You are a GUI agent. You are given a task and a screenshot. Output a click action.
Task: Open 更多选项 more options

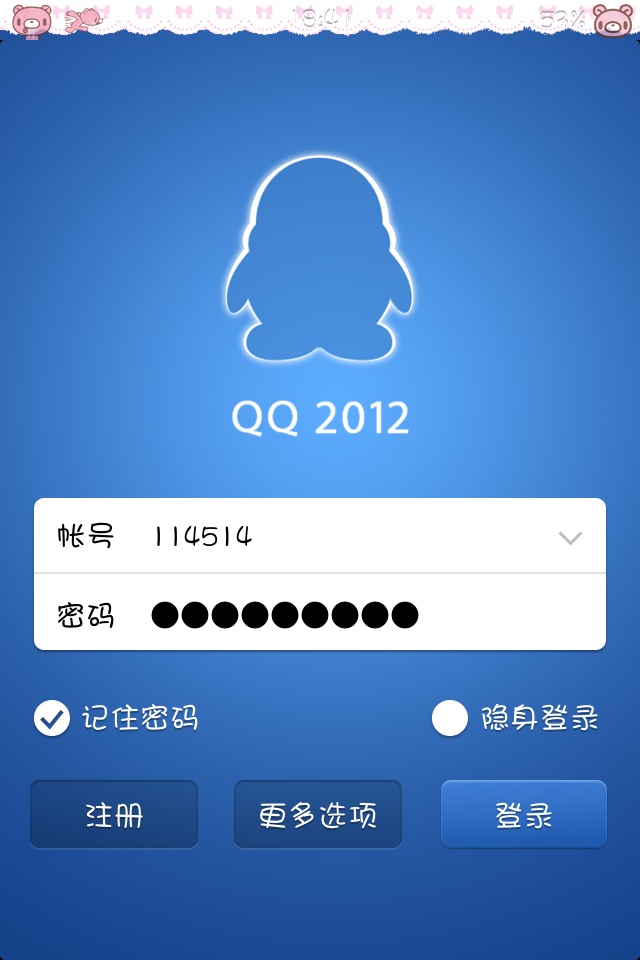(318, 815)
